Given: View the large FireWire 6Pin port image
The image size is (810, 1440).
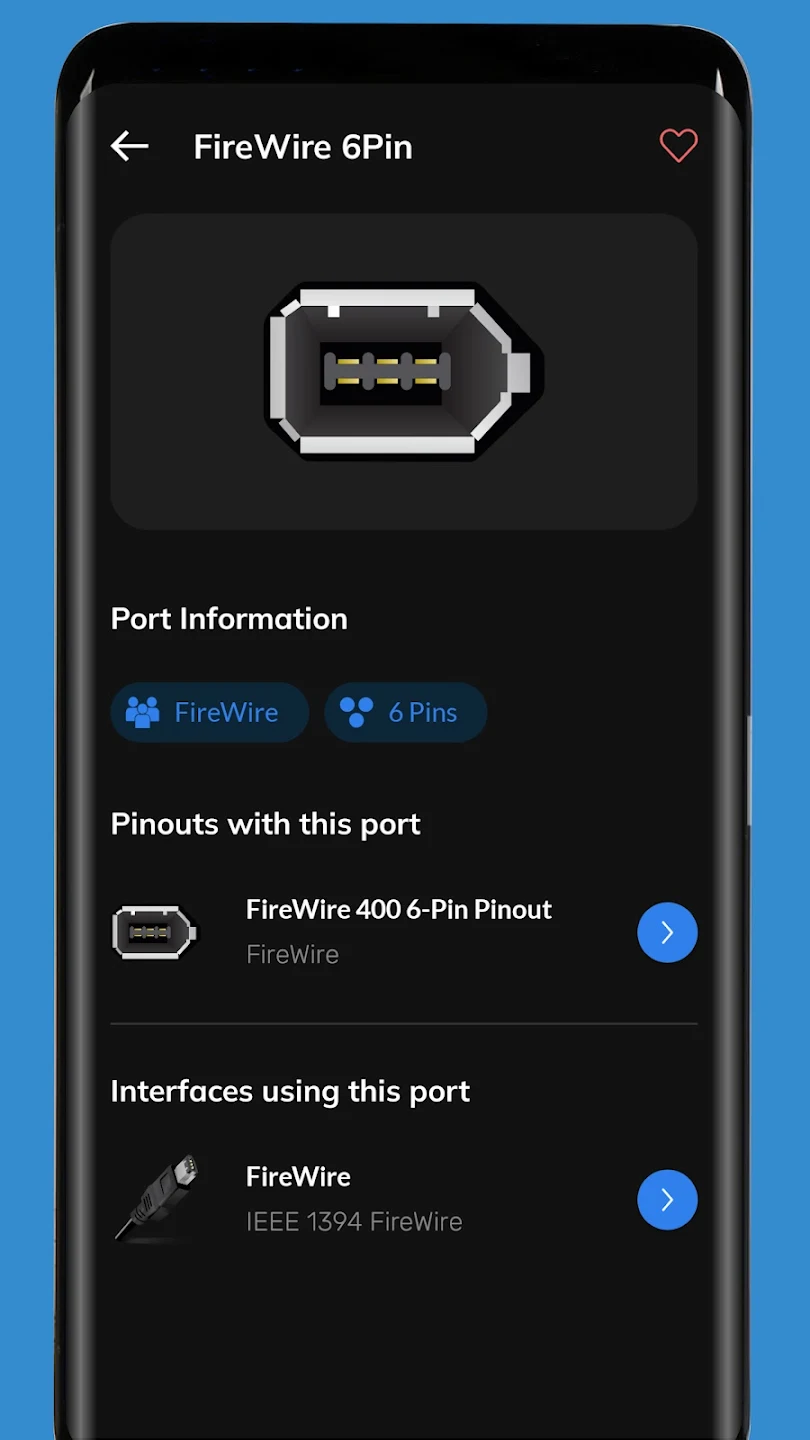Looking at the screenshot, I should pos(404,371).
